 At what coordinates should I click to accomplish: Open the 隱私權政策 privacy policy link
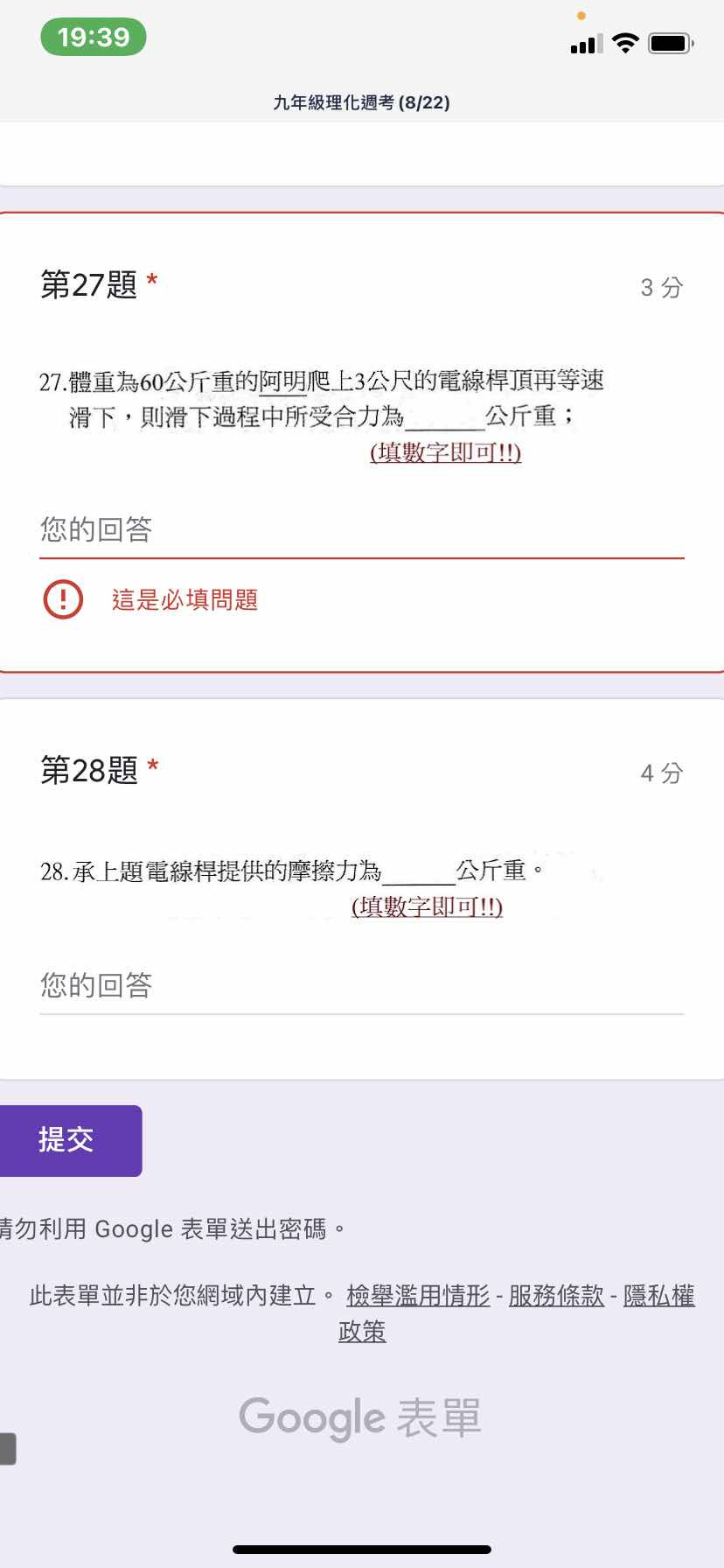coord(658,1296)
